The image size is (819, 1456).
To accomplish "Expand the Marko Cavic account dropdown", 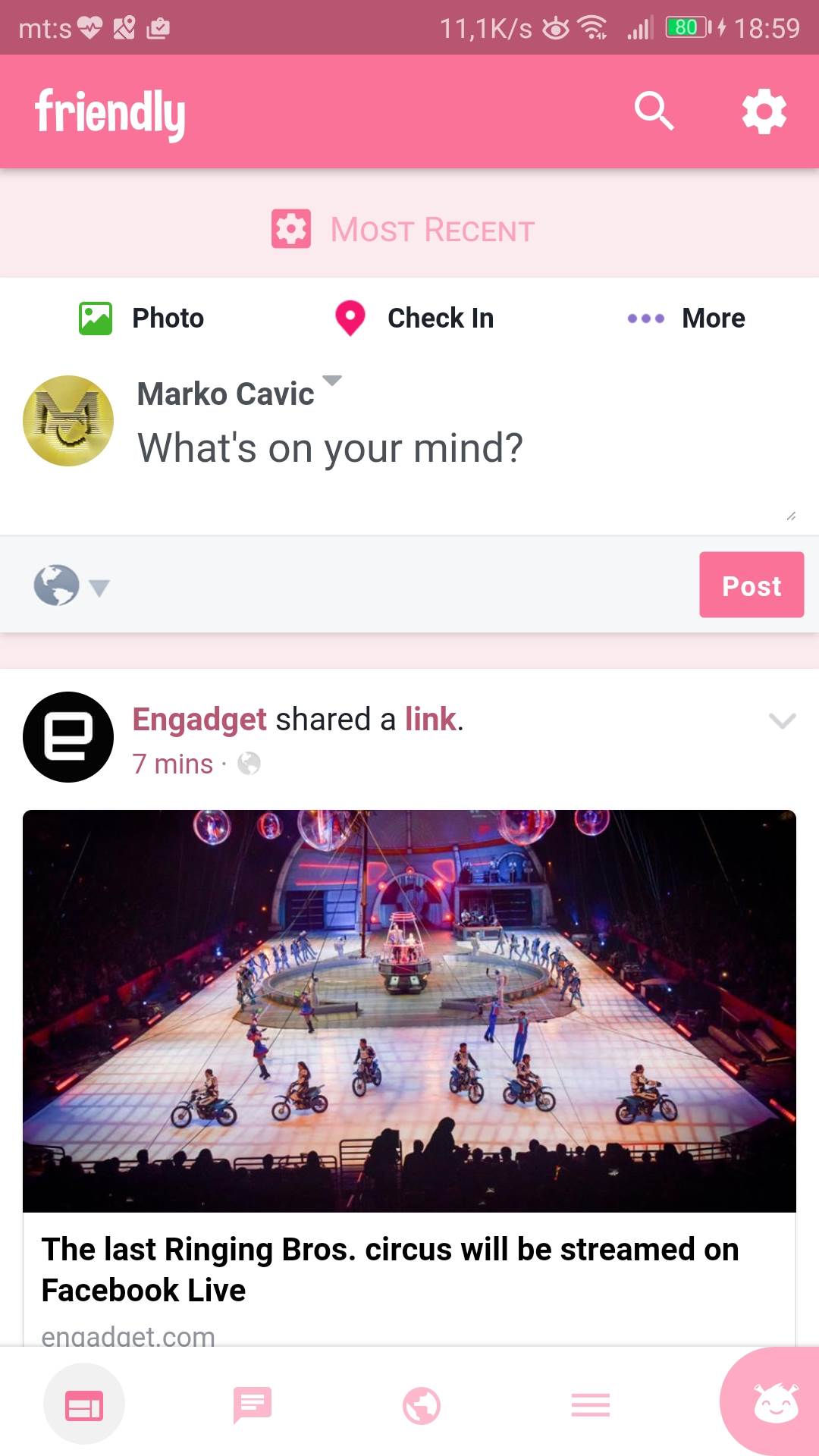I will pyautogui.click(x=332, y=381).
